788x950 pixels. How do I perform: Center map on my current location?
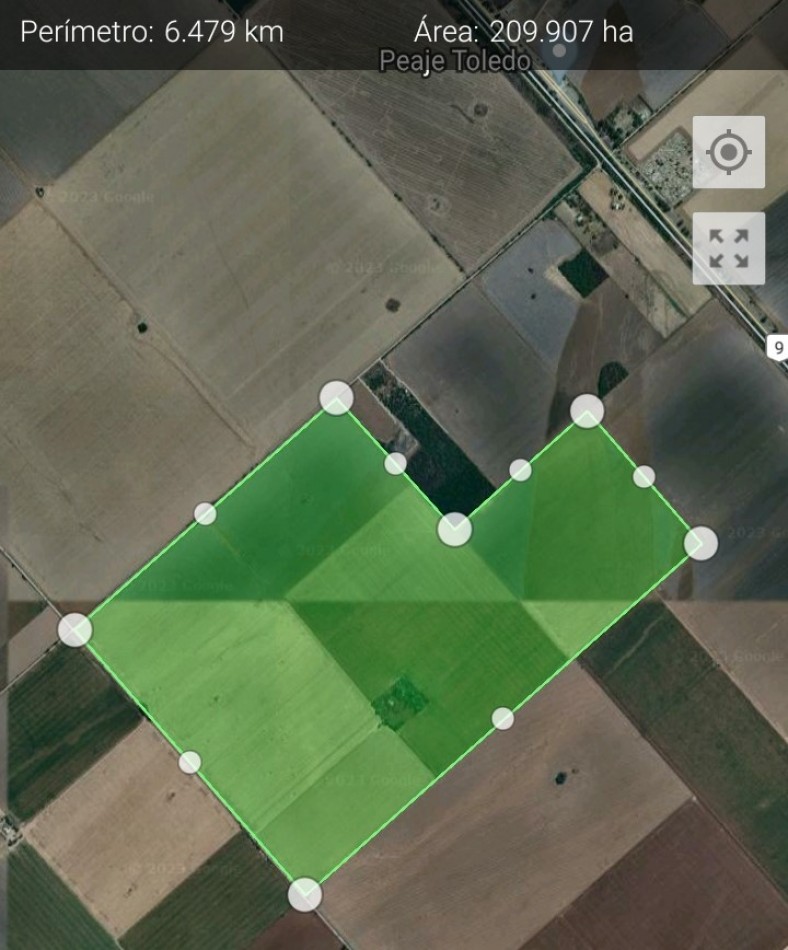tap(728, 153)
